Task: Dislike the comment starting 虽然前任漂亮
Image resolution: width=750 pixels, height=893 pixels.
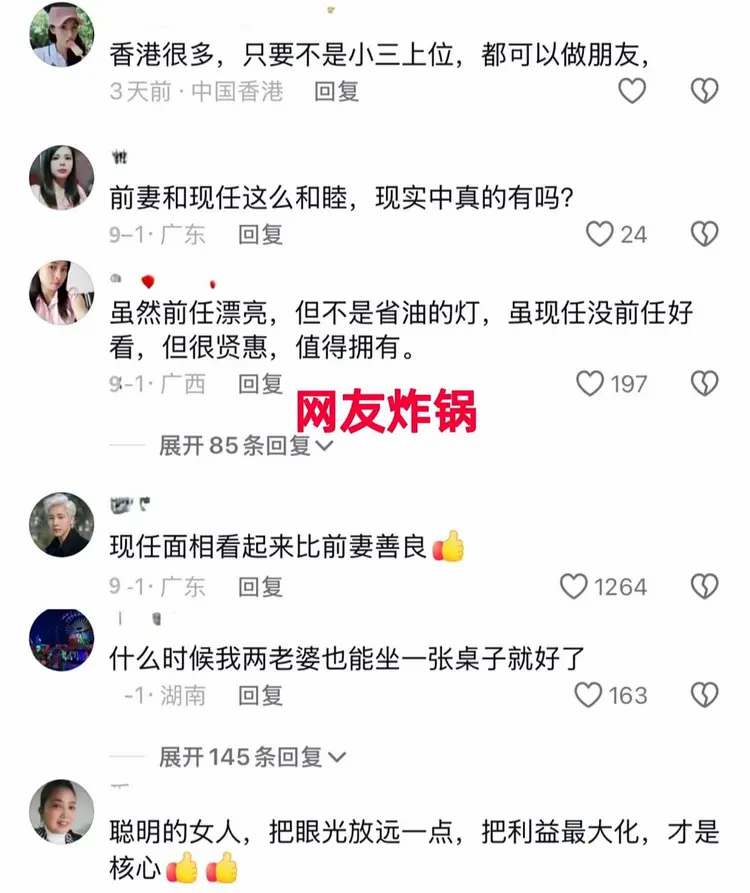Action: pos(705,383)
